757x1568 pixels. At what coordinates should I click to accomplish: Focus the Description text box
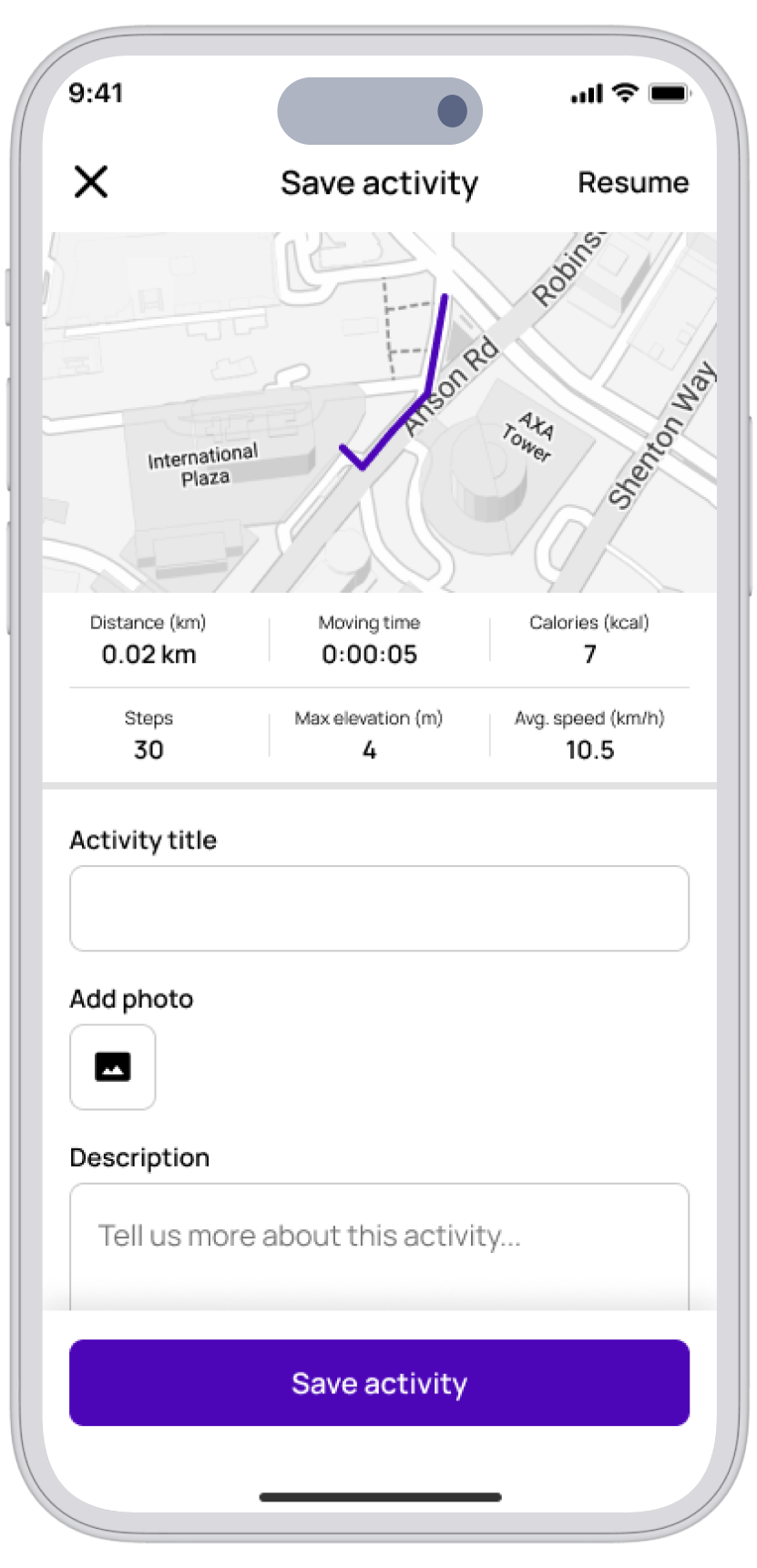(379, 1247)
